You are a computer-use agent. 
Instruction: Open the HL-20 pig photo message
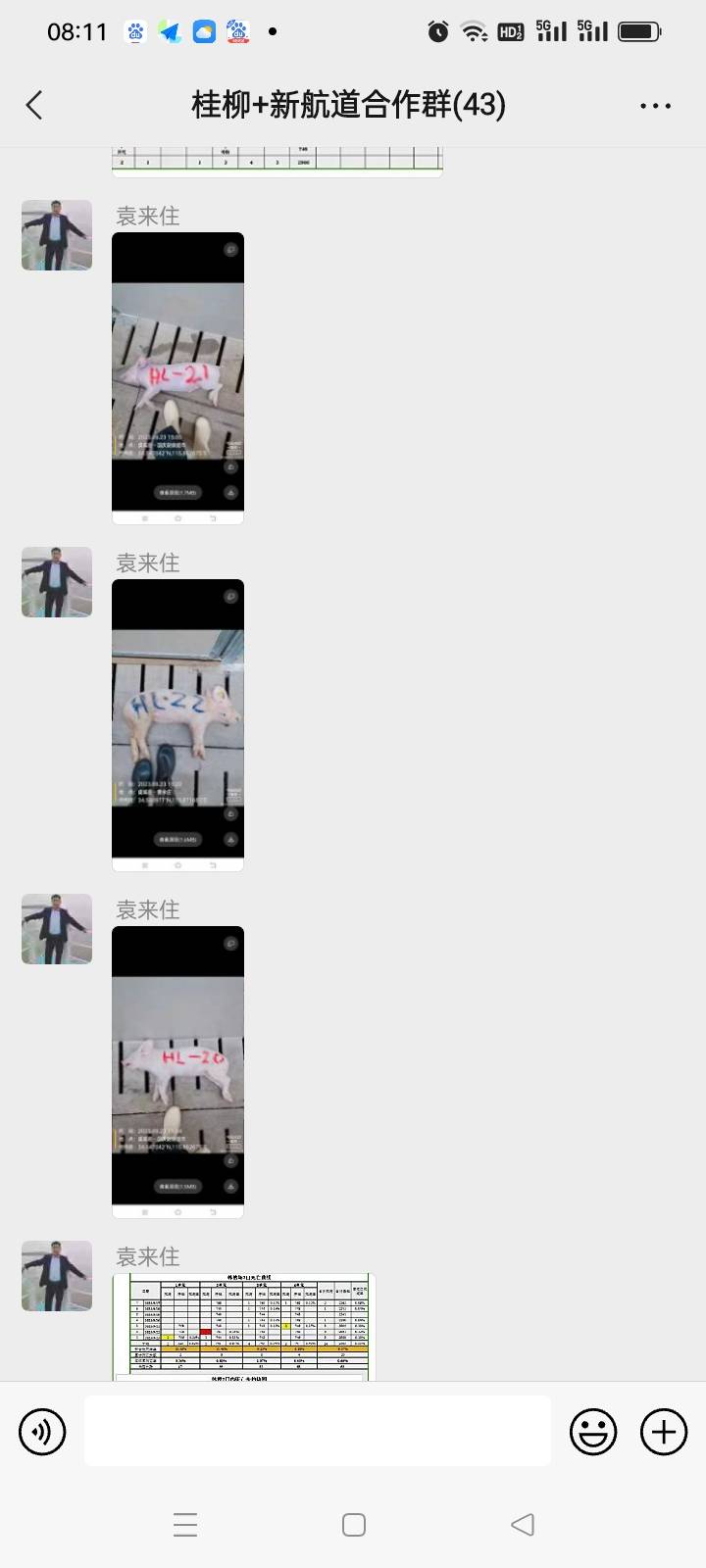pos(177,1072)
